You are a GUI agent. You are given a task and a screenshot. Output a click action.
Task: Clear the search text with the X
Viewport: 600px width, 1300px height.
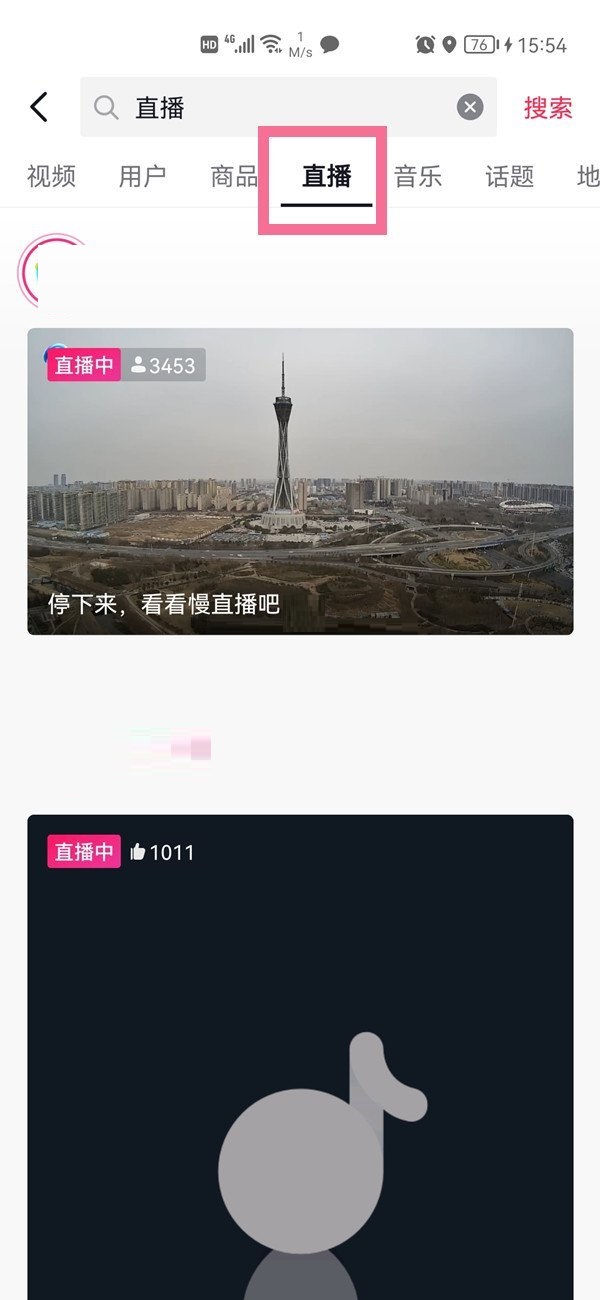(470, 107)
